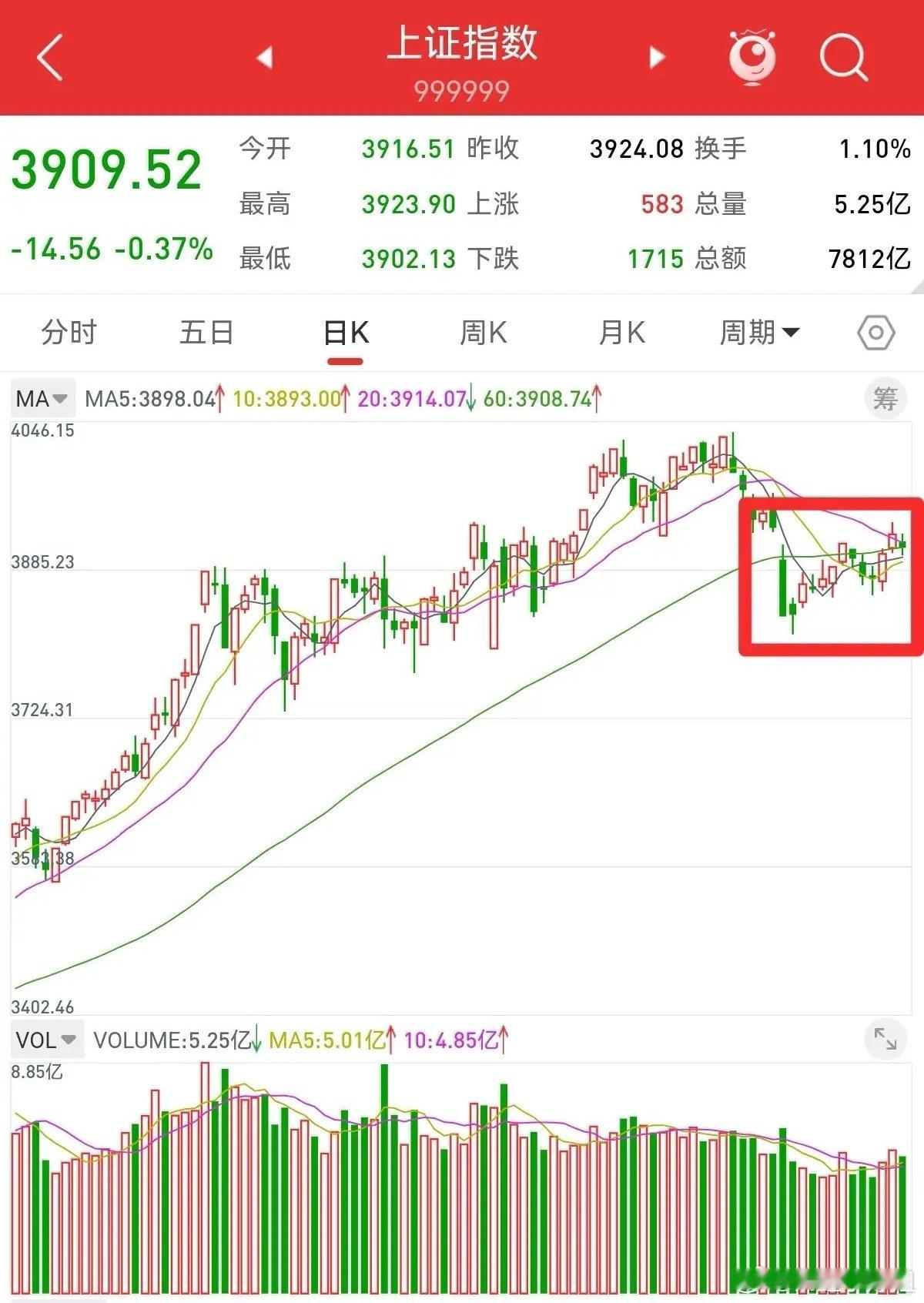Expand volume panel to fullscreen

[885, 1038]
